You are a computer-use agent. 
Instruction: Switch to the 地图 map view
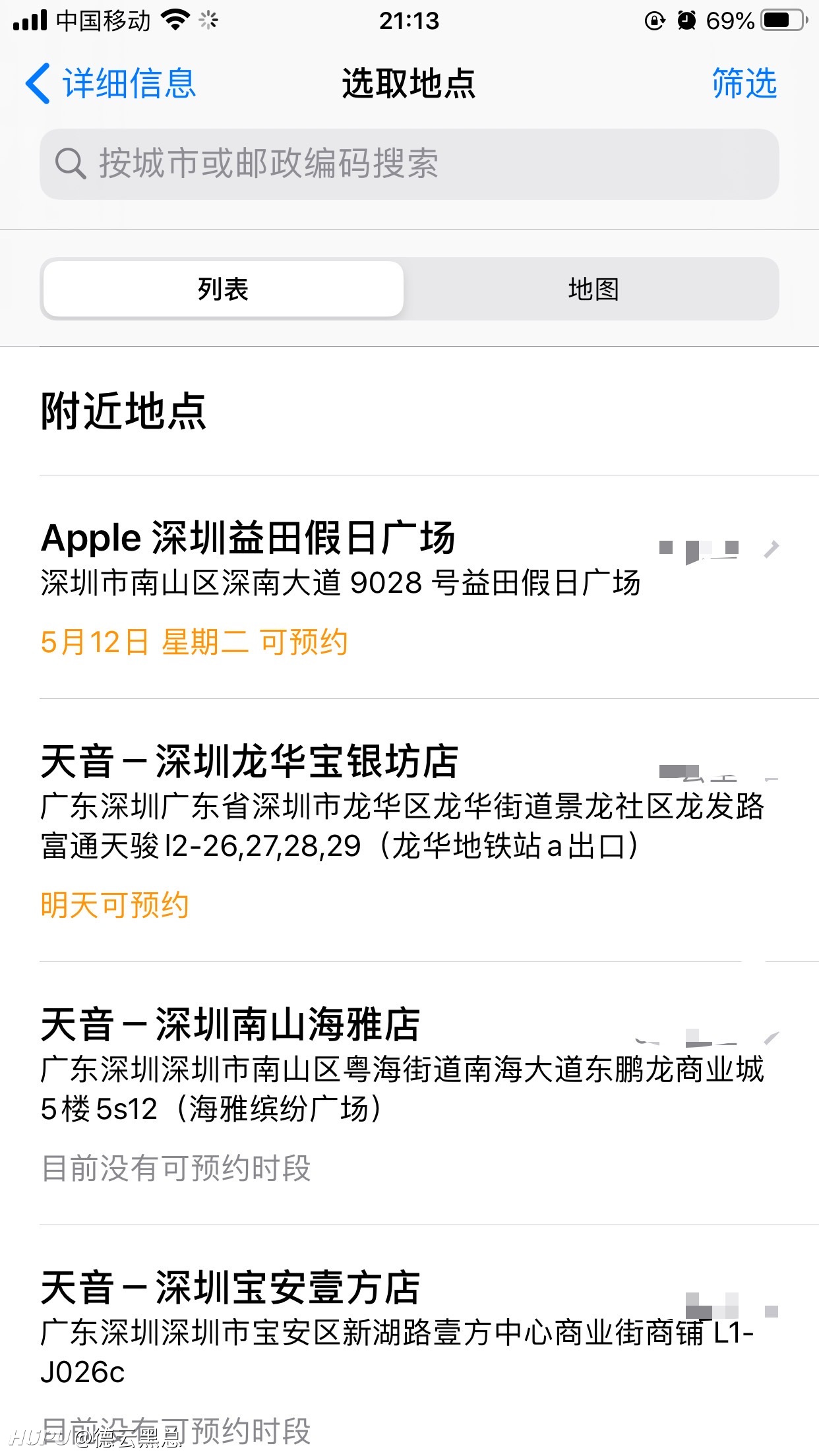(x=593, y=289)
